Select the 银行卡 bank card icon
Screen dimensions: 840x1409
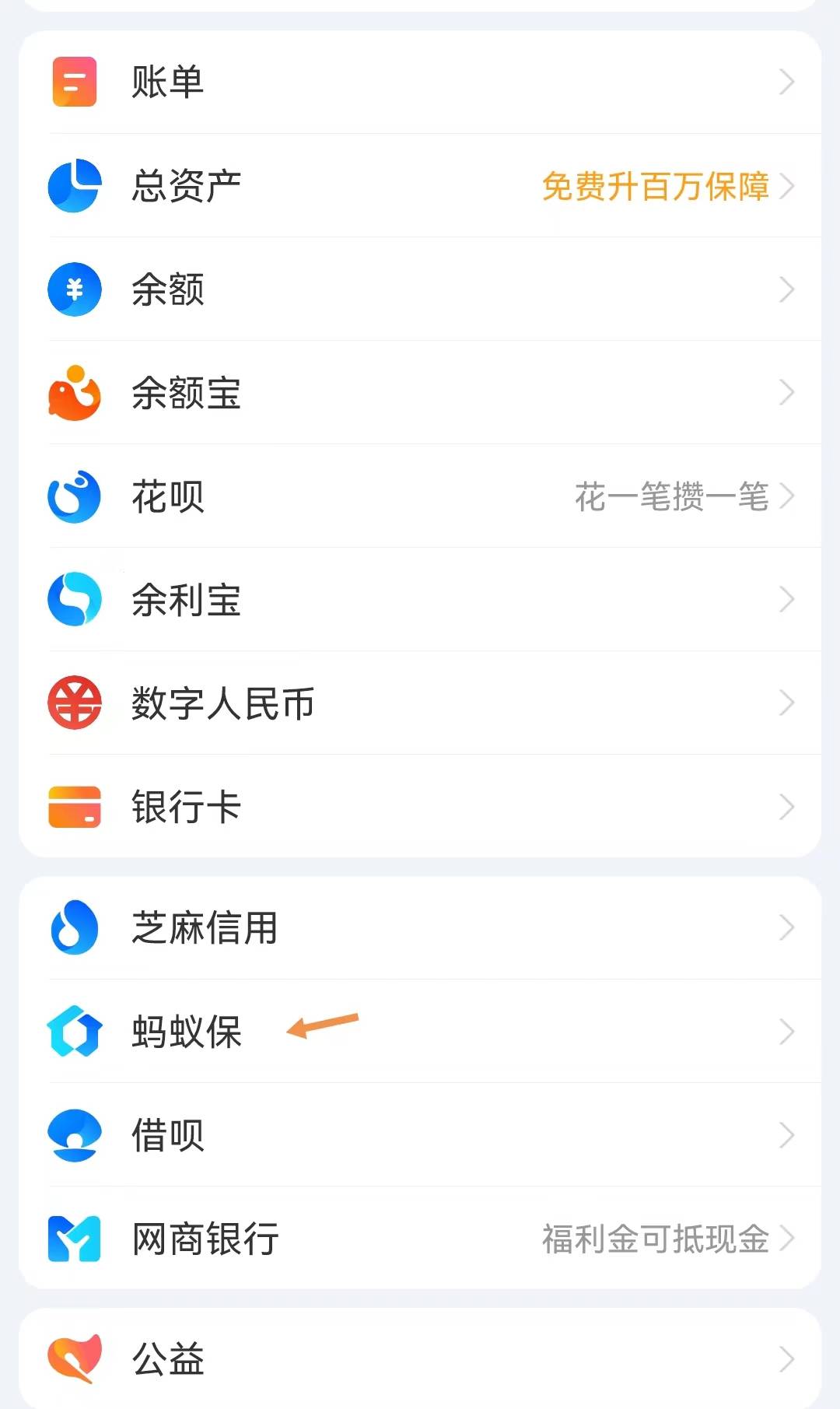(x=74, y=807)
